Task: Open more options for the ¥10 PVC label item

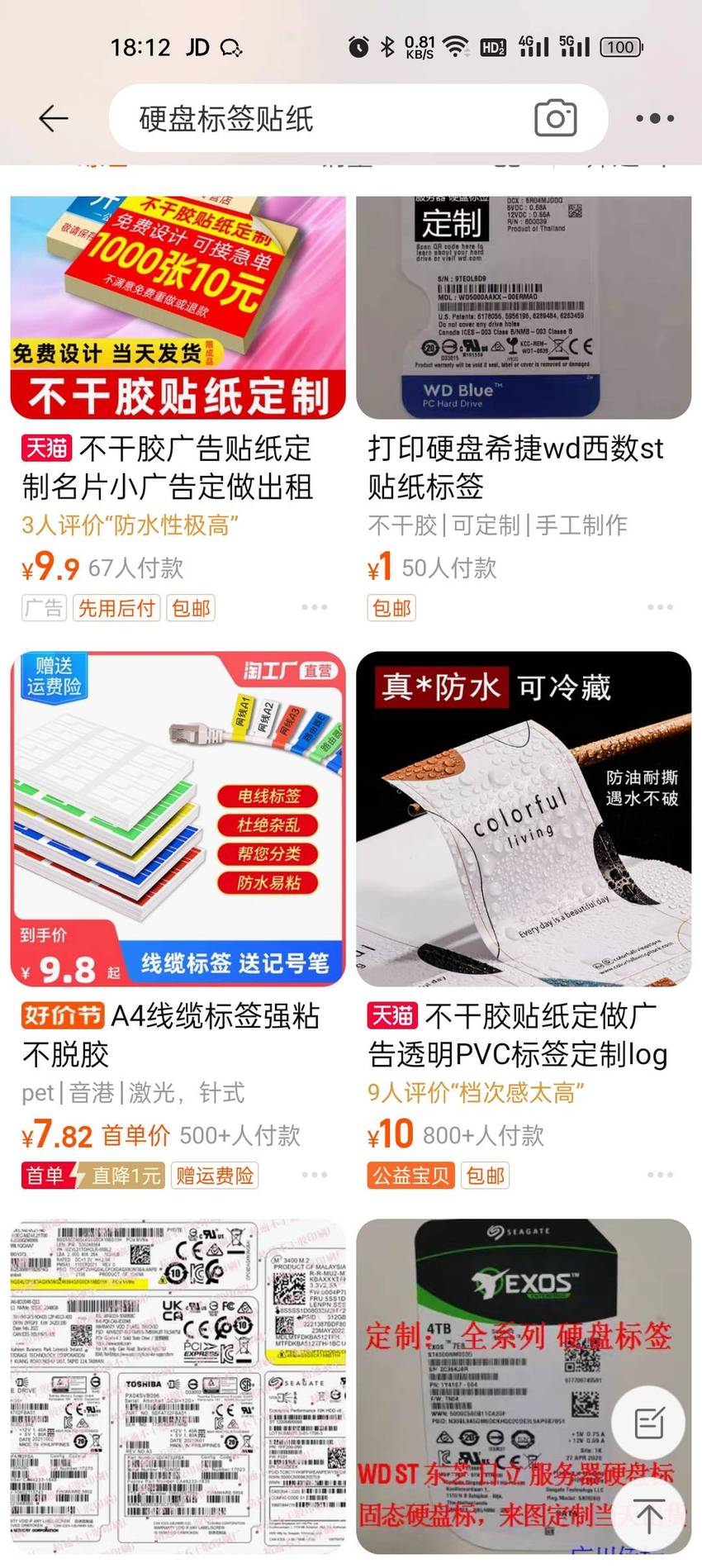Action: coord(660,1175)
